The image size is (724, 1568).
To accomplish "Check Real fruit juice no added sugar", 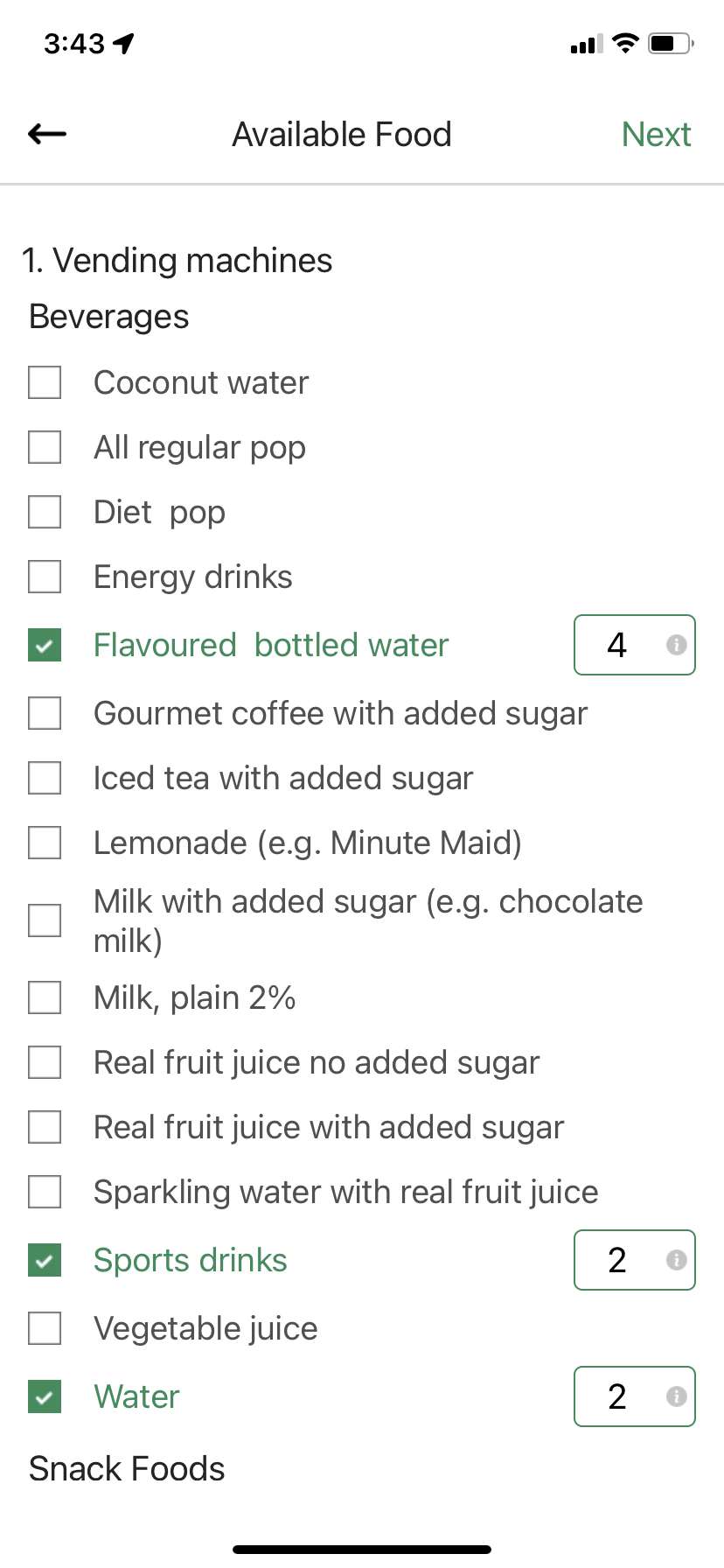I will 45,1062.
